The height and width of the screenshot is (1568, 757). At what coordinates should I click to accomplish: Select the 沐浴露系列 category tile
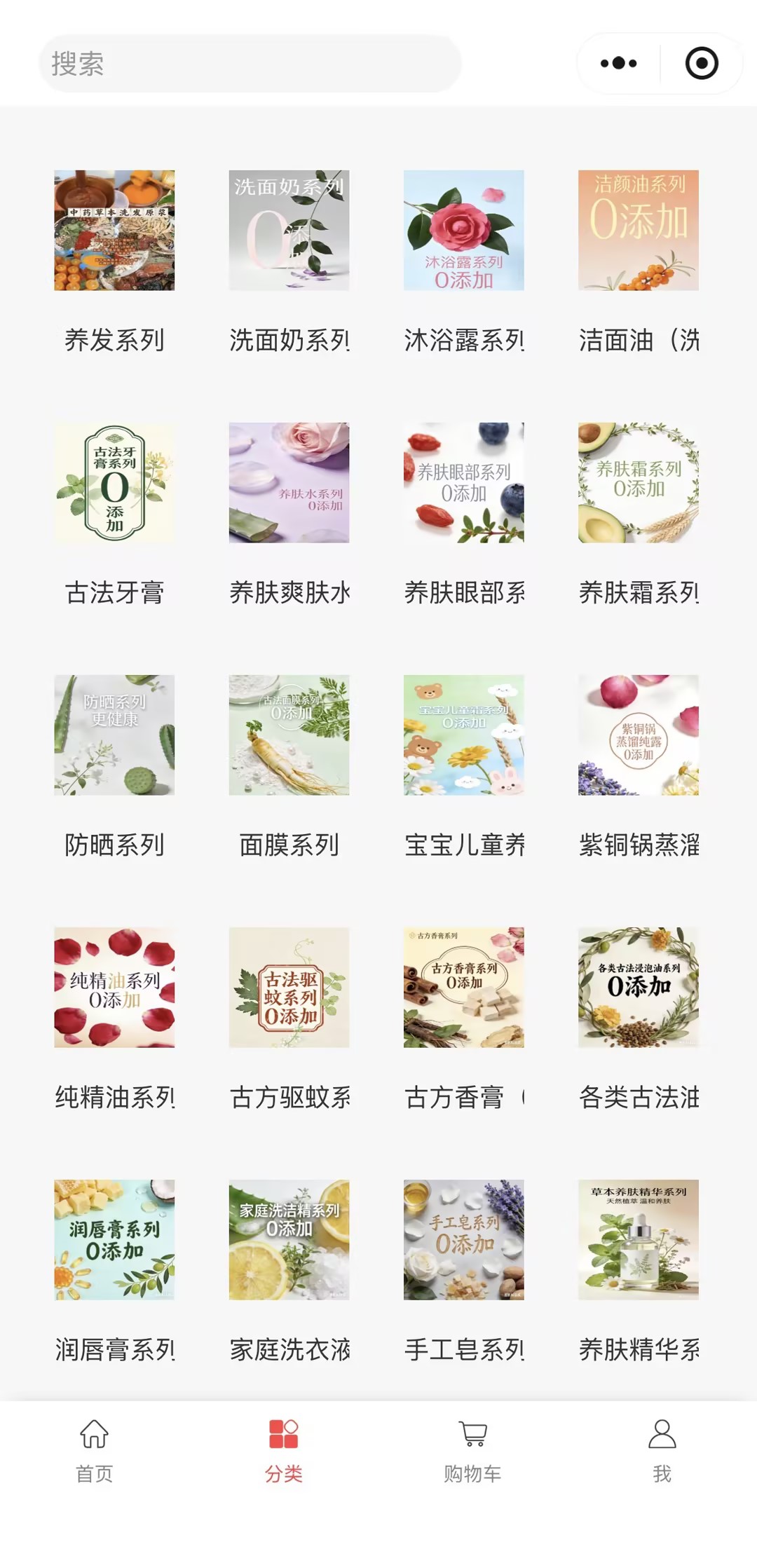click(x=463, y=231)
